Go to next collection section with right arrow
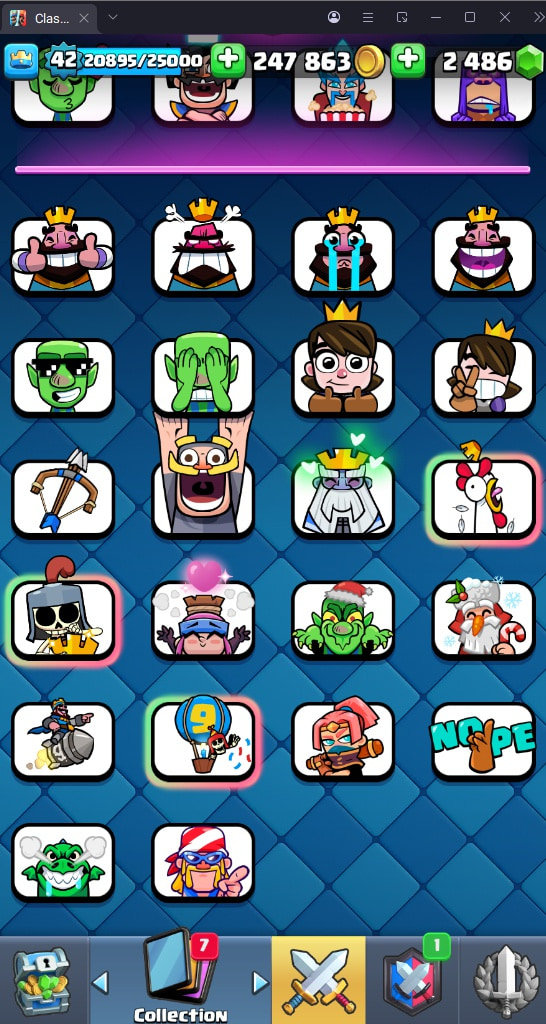This screenshot has width=546, height=1024. (x=261, y=982)
